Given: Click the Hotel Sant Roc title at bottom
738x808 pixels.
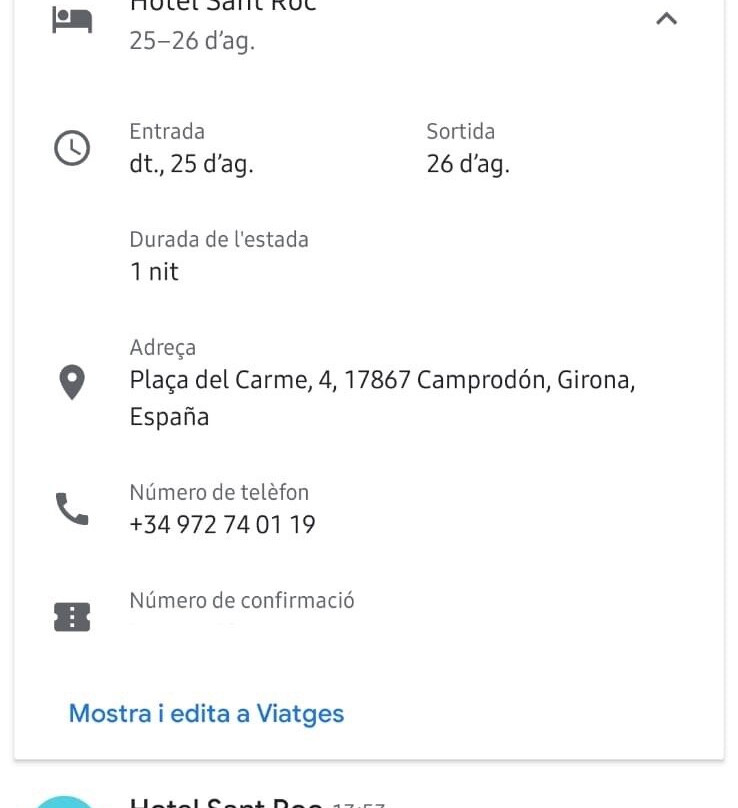Looking at the screenshot, I should pyautogui.click(x=224, y=803).
